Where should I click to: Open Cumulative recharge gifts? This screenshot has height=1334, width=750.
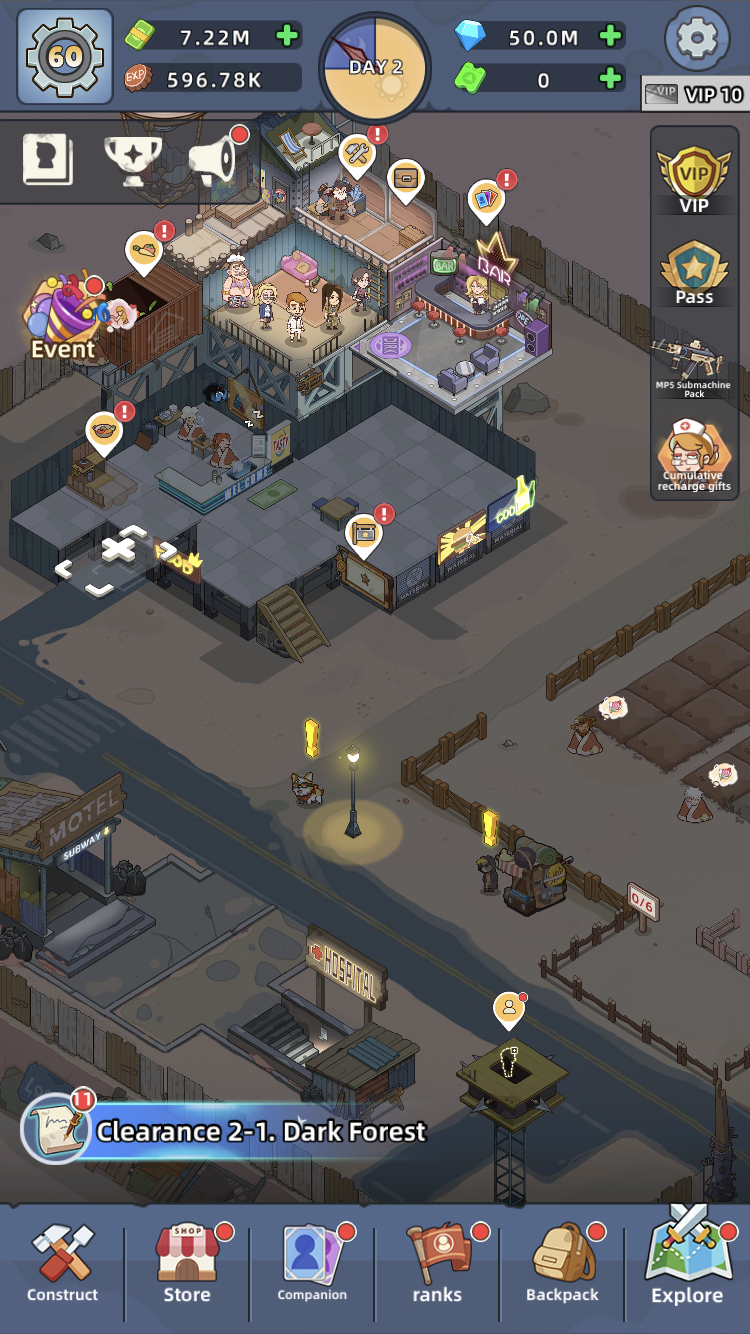coord(694,457)
